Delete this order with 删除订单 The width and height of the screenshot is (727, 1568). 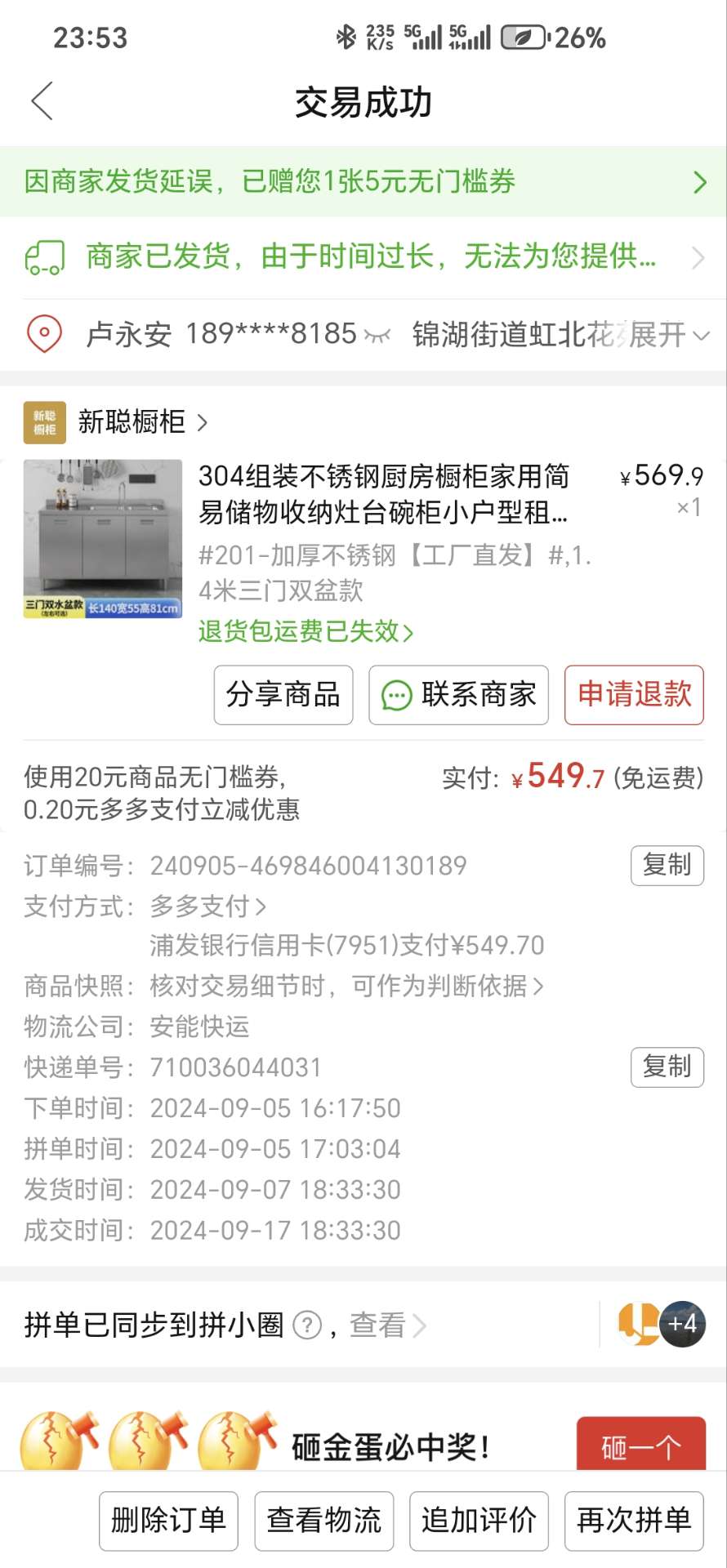[x=168, y=1521]
